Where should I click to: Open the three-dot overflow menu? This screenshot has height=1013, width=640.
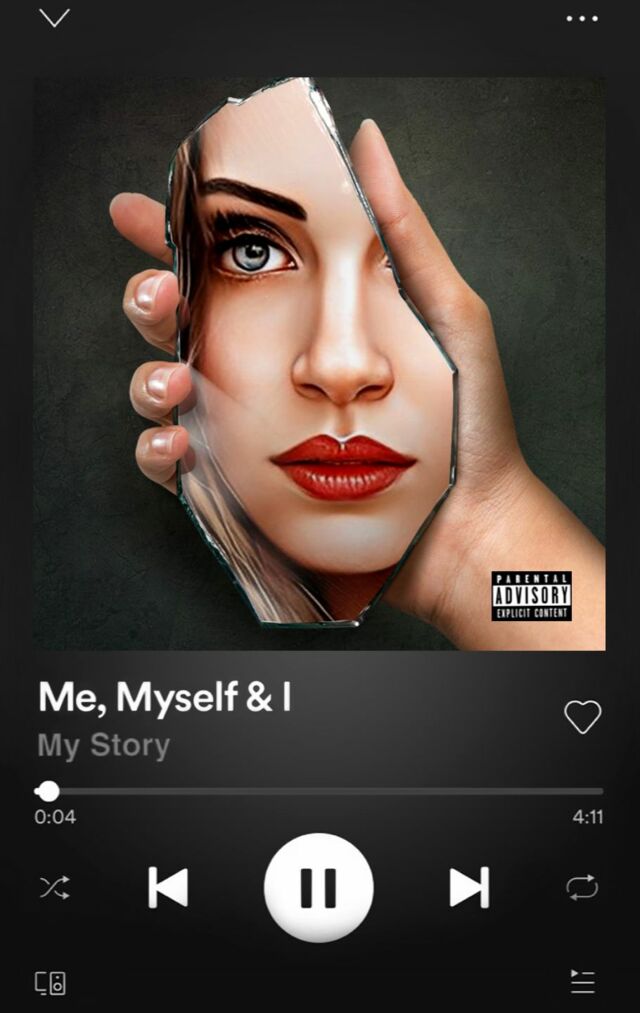[582, 18]
